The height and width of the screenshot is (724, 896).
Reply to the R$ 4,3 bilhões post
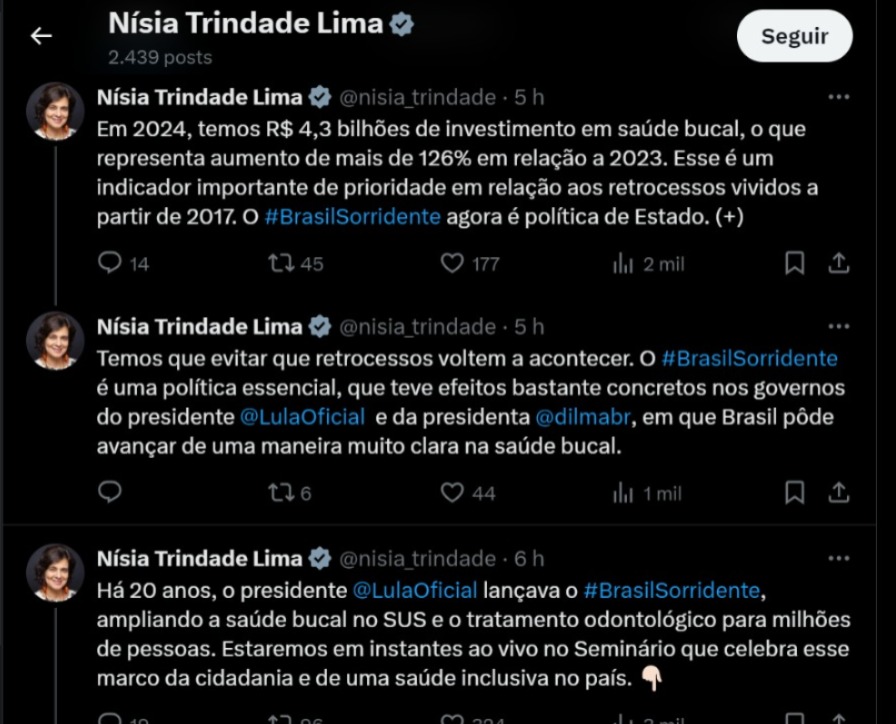[x=111, y=263]
